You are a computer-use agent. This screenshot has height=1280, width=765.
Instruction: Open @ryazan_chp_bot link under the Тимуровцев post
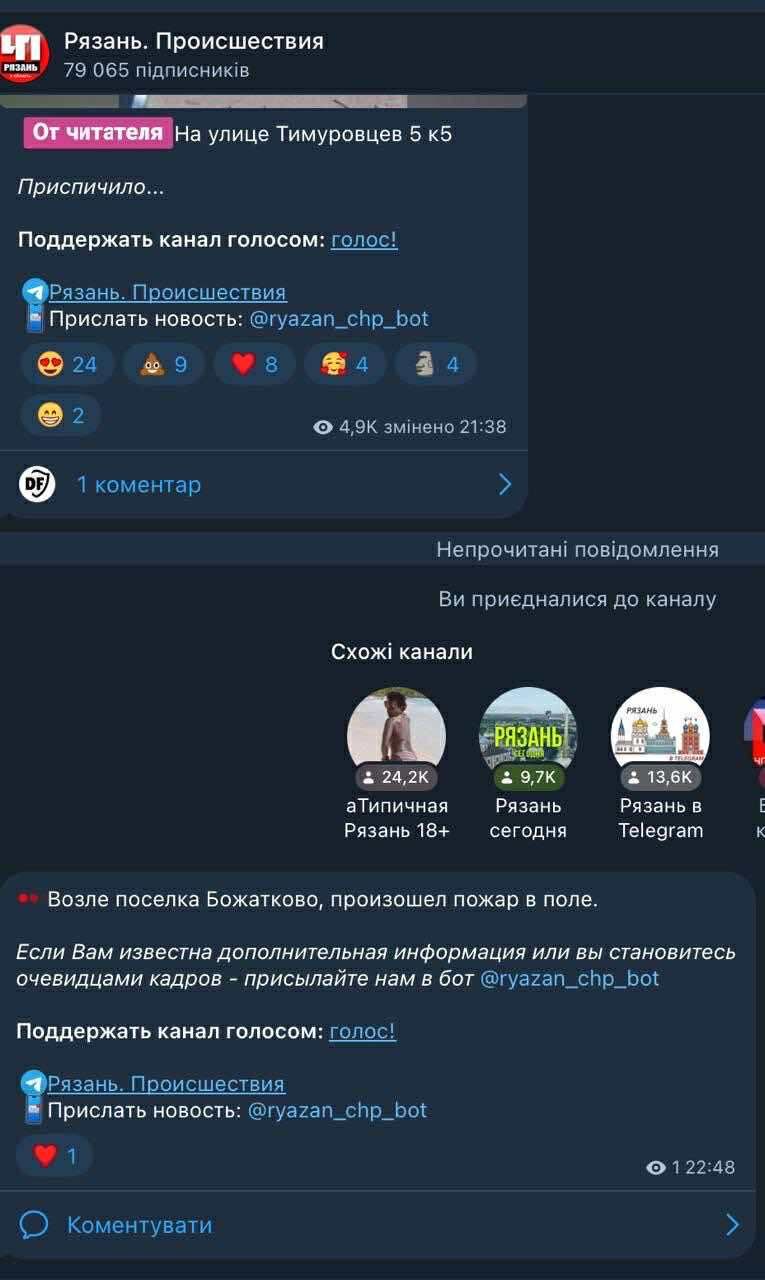338,319
